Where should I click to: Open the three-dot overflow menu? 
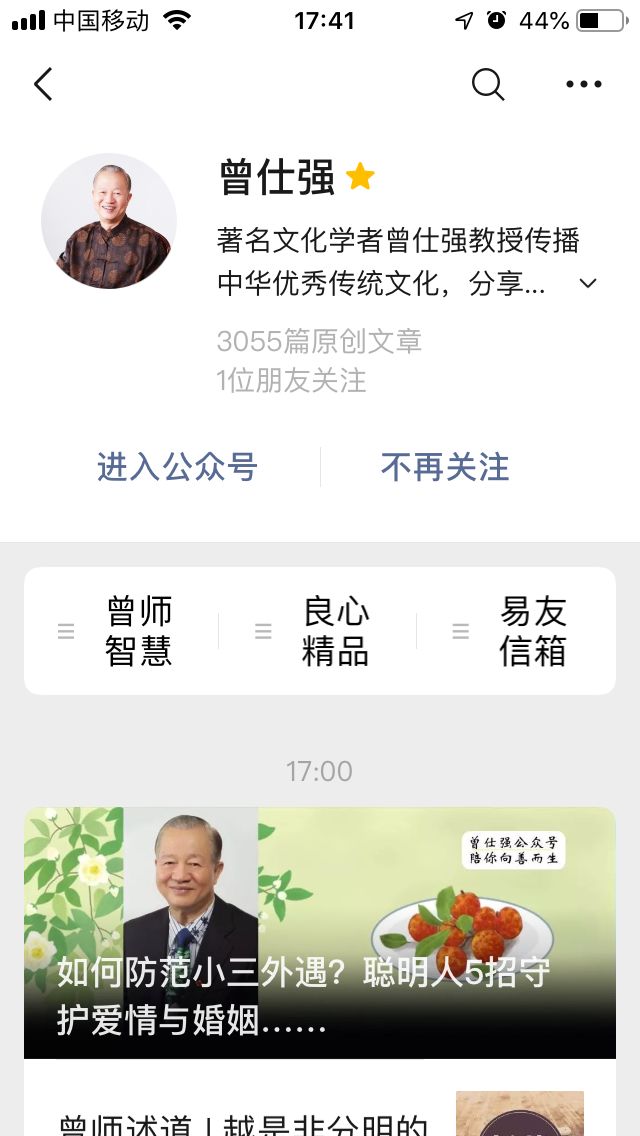point(583,84)
